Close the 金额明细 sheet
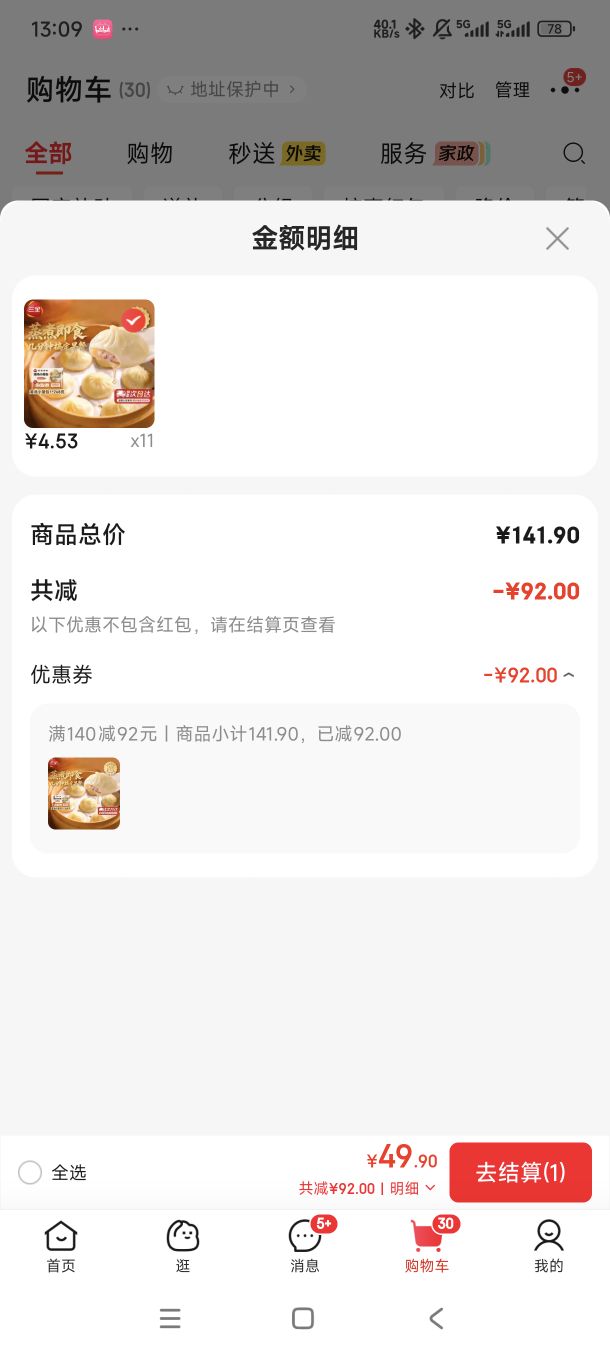 click(557, 238)
